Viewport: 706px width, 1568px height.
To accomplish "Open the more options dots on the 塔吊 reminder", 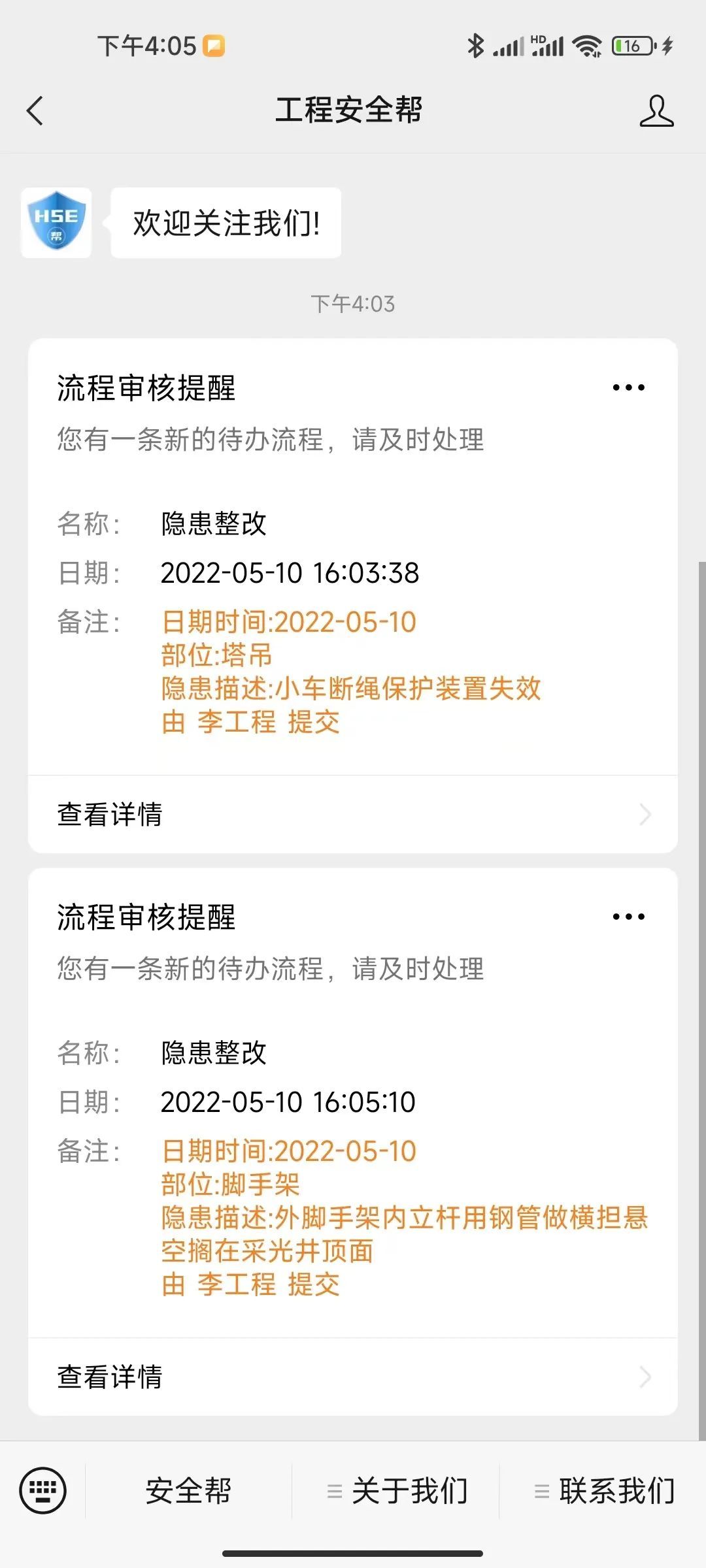I will (628, 387).
